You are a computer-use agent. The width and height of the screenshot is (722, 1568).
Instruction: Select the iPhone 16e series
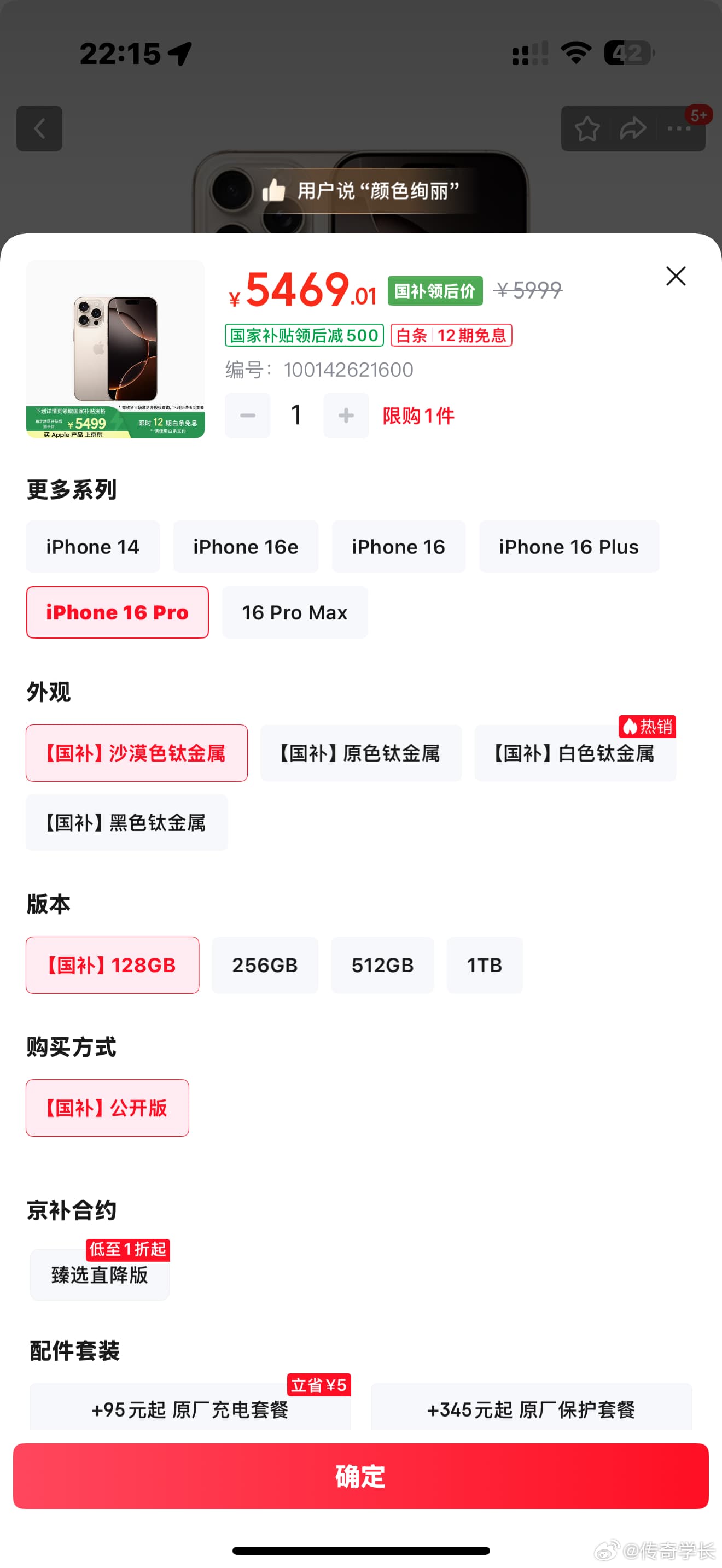(246, 547)
